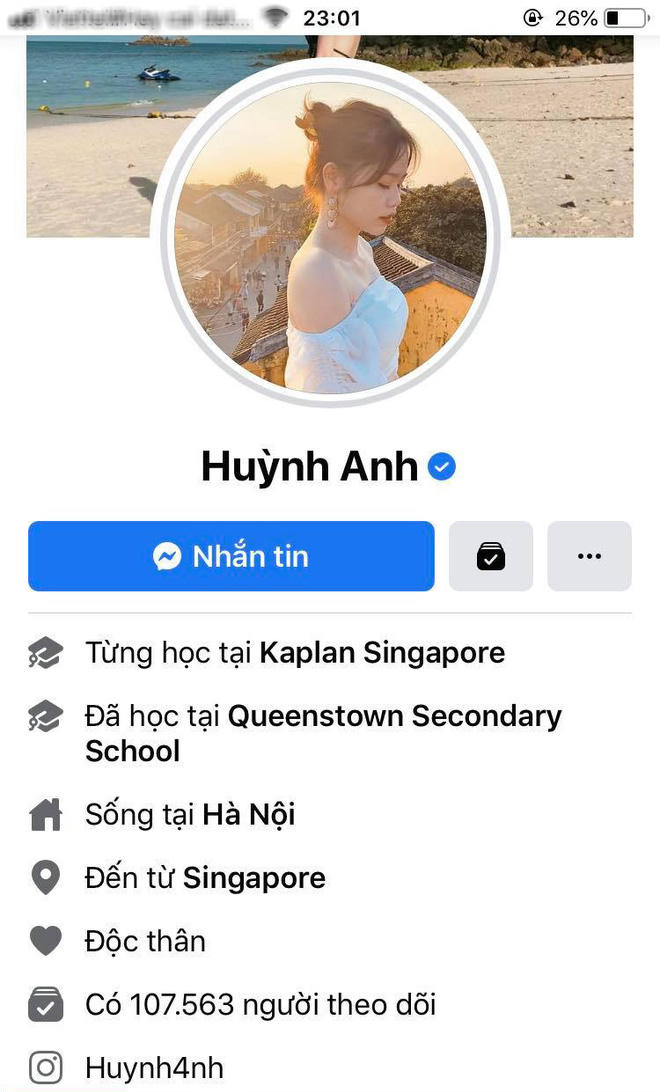Open the Singapore hometown page

click(254, 879)
